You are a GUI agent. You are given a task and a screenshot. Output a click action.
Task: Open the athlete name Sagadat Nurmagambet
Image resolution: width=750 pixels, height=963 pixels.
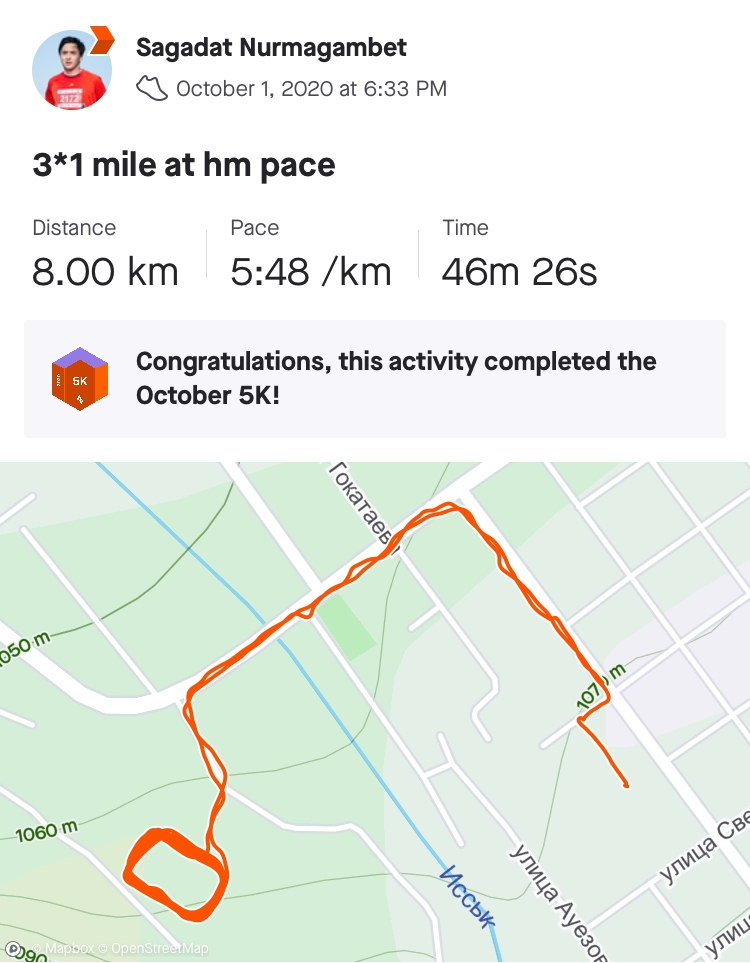pos(271,47)
